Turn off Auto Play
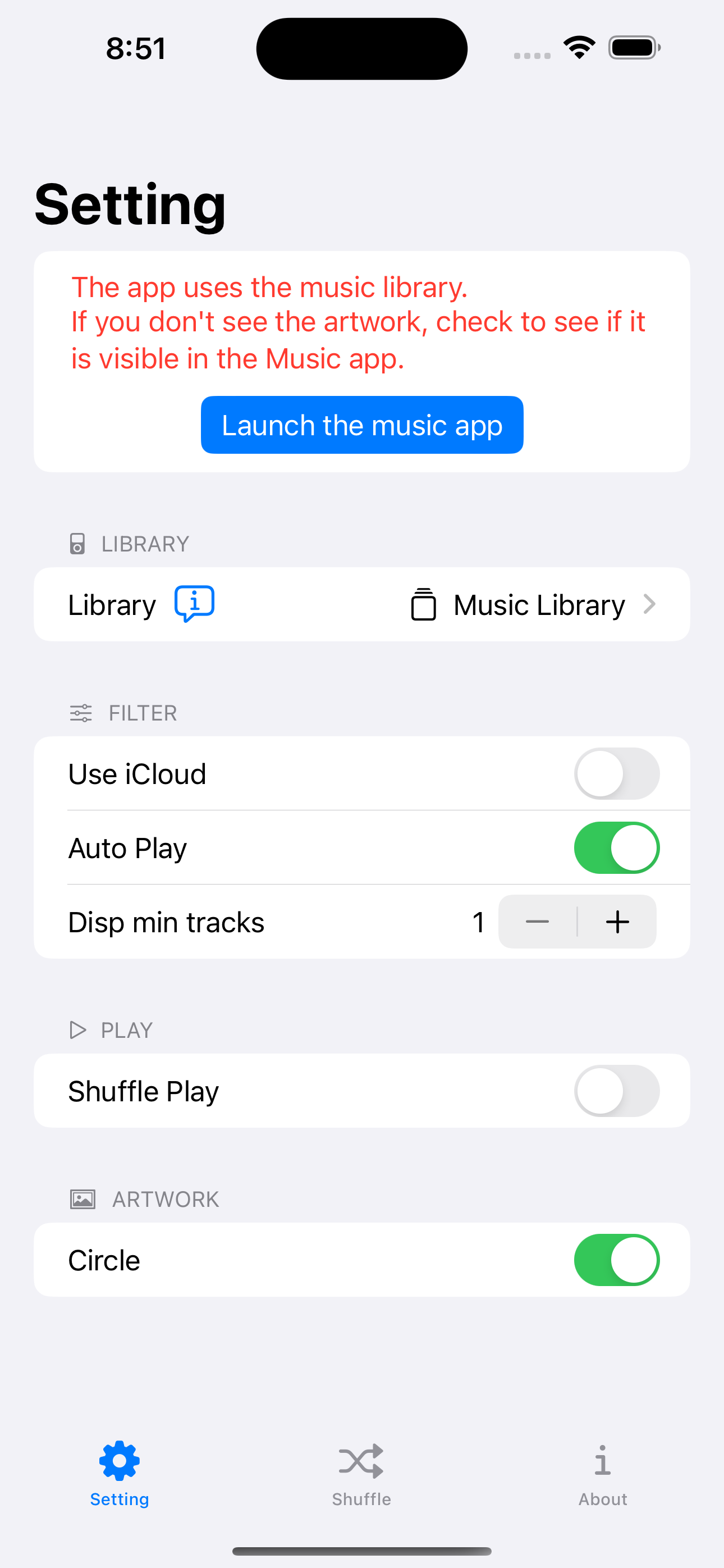This screenshot has width=724, height=1568. 616,848
